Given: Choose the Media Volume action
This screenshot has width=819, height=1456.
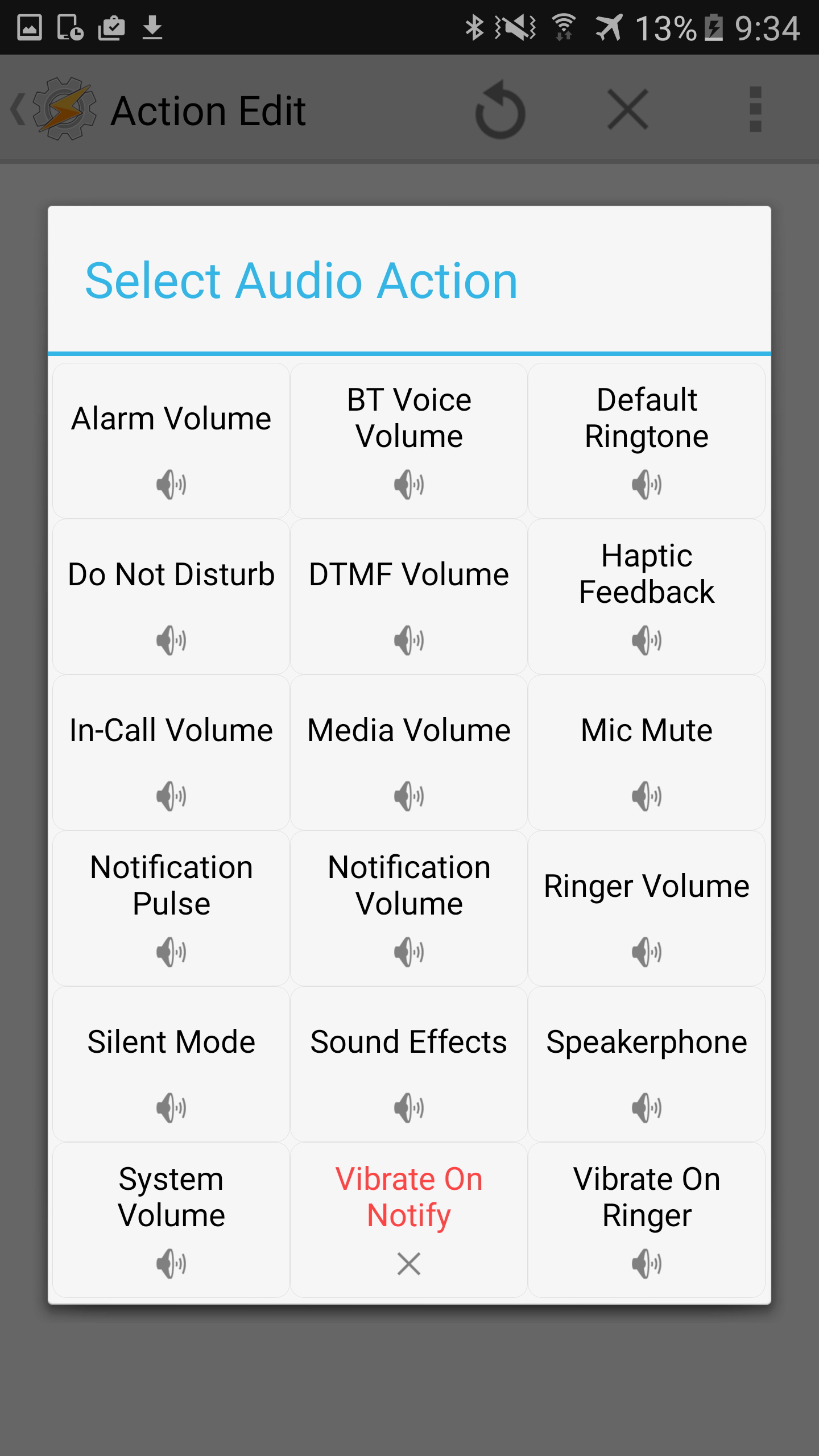Looking at the screenshot, I should coord(409,752).
